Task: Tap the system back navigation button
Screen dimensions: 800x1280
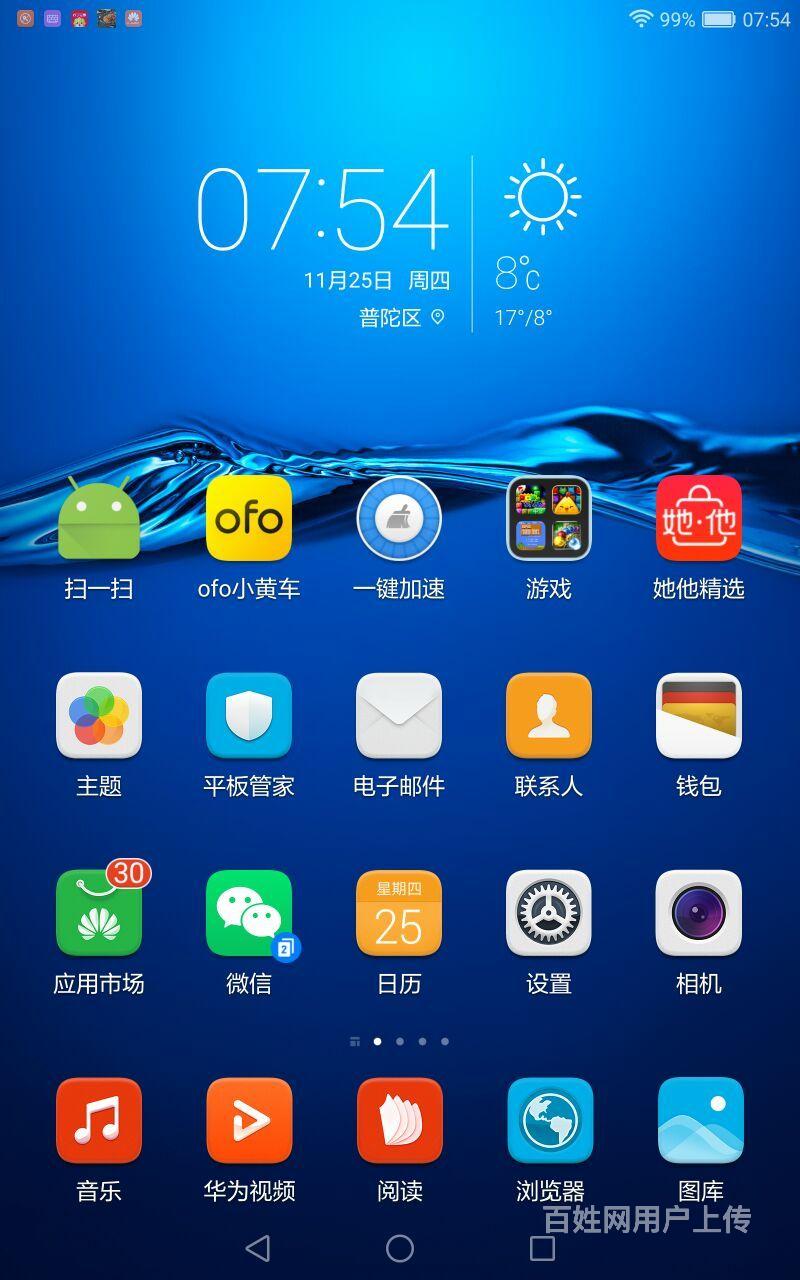Action: 258,1247
